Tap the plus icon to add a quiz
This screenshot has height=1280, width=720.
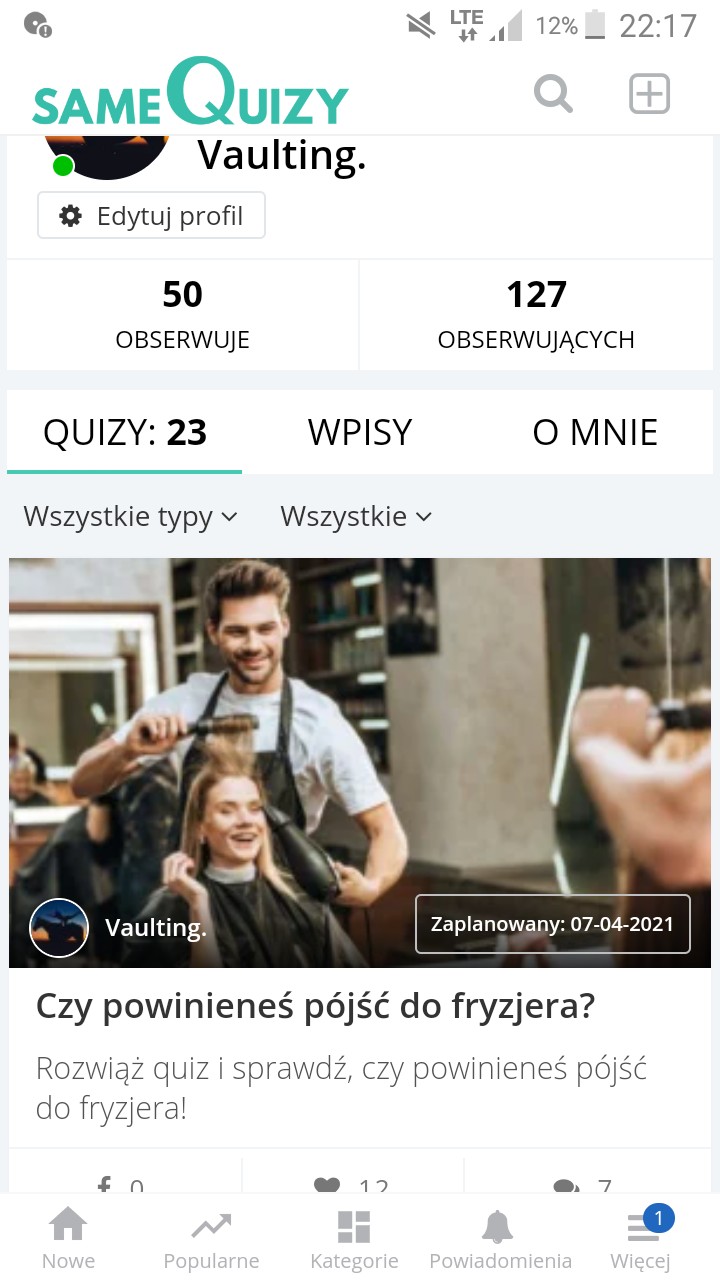[x=648, y=95]
